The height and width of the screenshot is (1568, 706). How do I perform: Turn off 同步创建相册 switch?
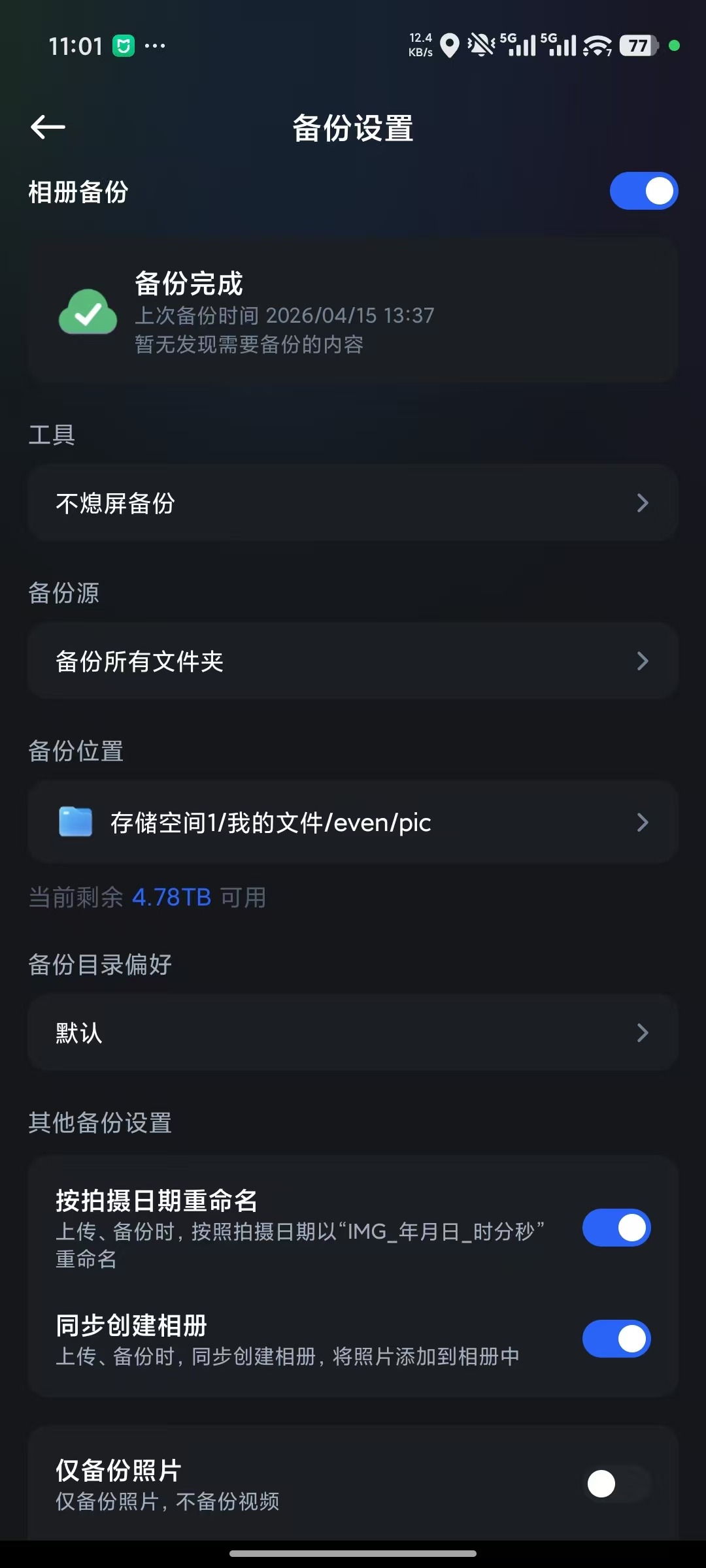pyautogui.click(x=616, y=1339)
